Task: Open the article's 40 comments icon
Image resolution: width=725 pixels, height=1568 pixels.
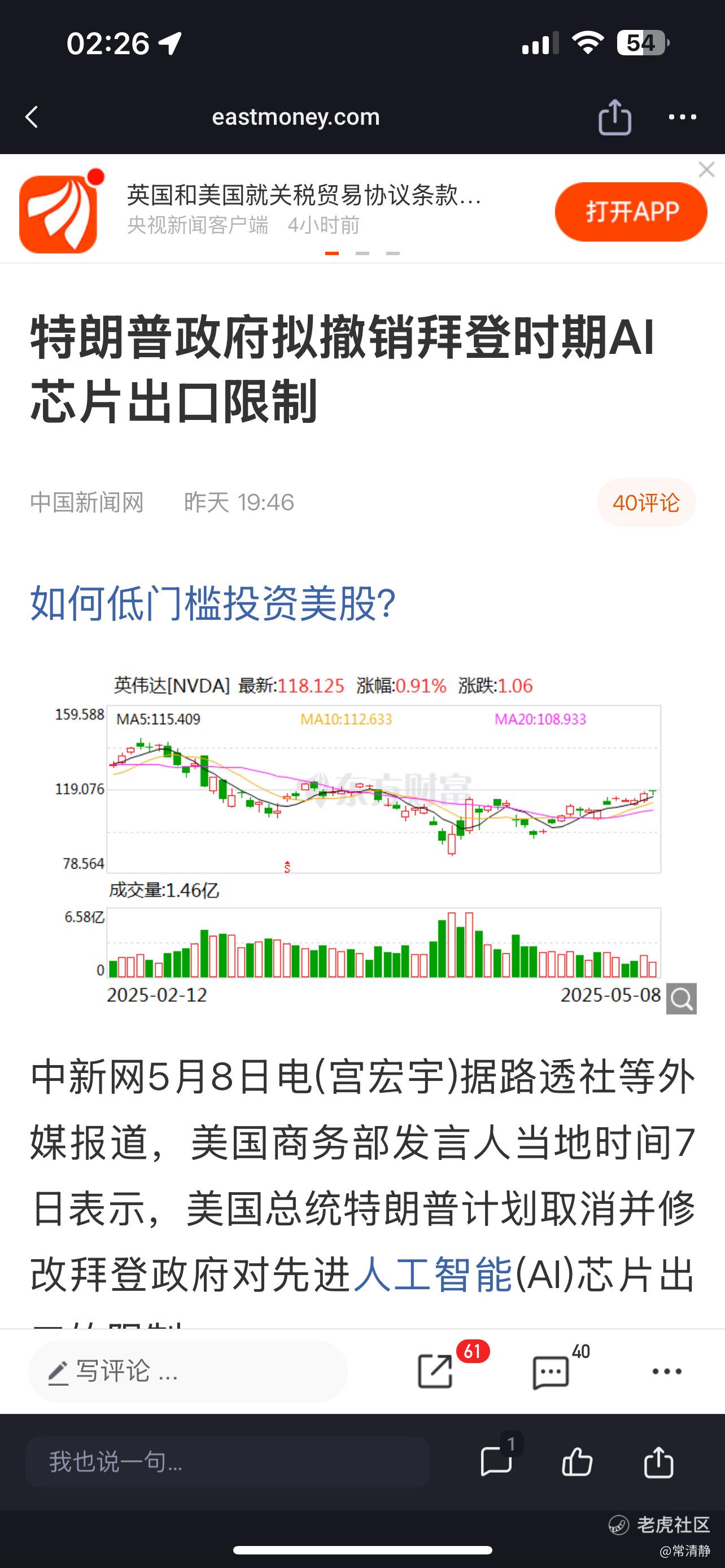Action: (x=551, y=1372)
